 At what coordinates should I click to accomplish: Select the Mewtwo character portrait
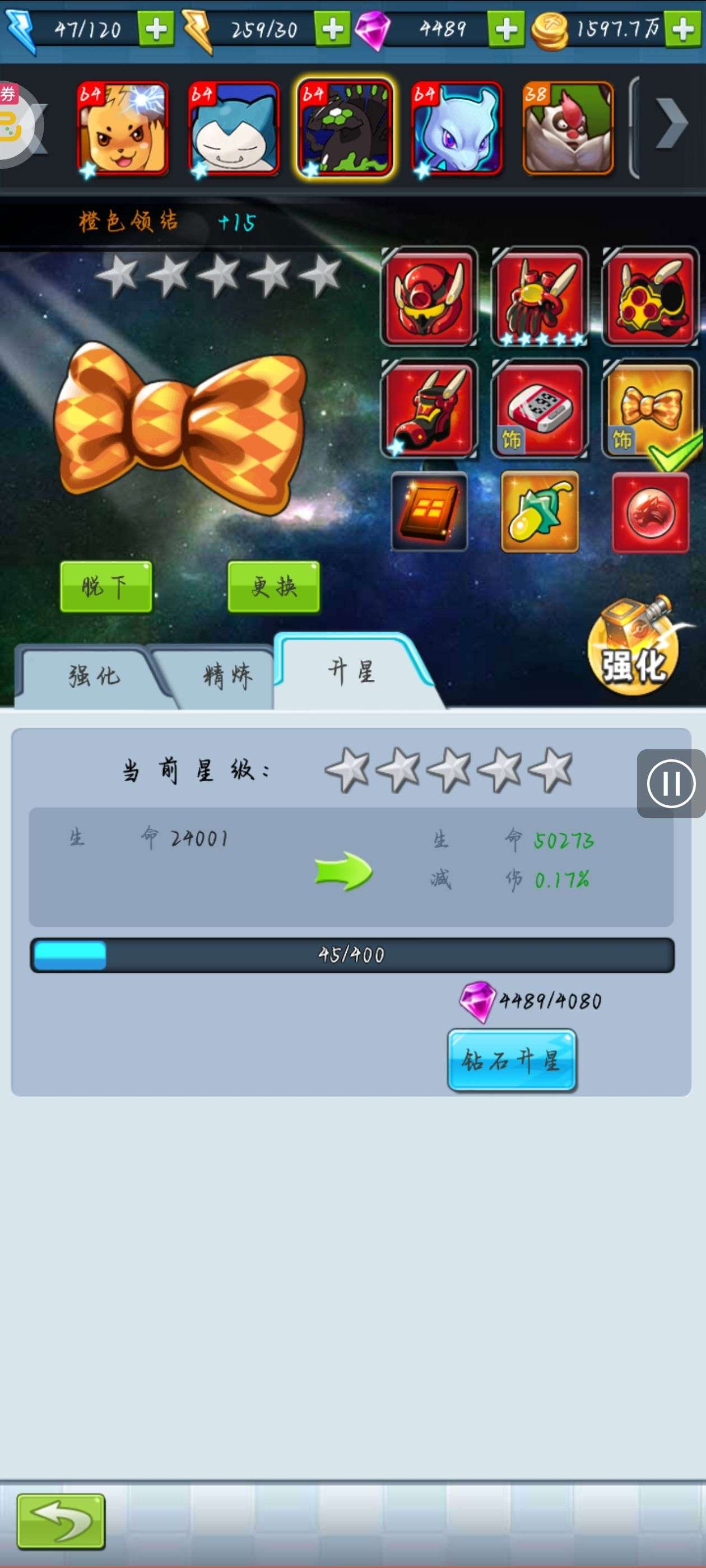[x=457, y=128]
